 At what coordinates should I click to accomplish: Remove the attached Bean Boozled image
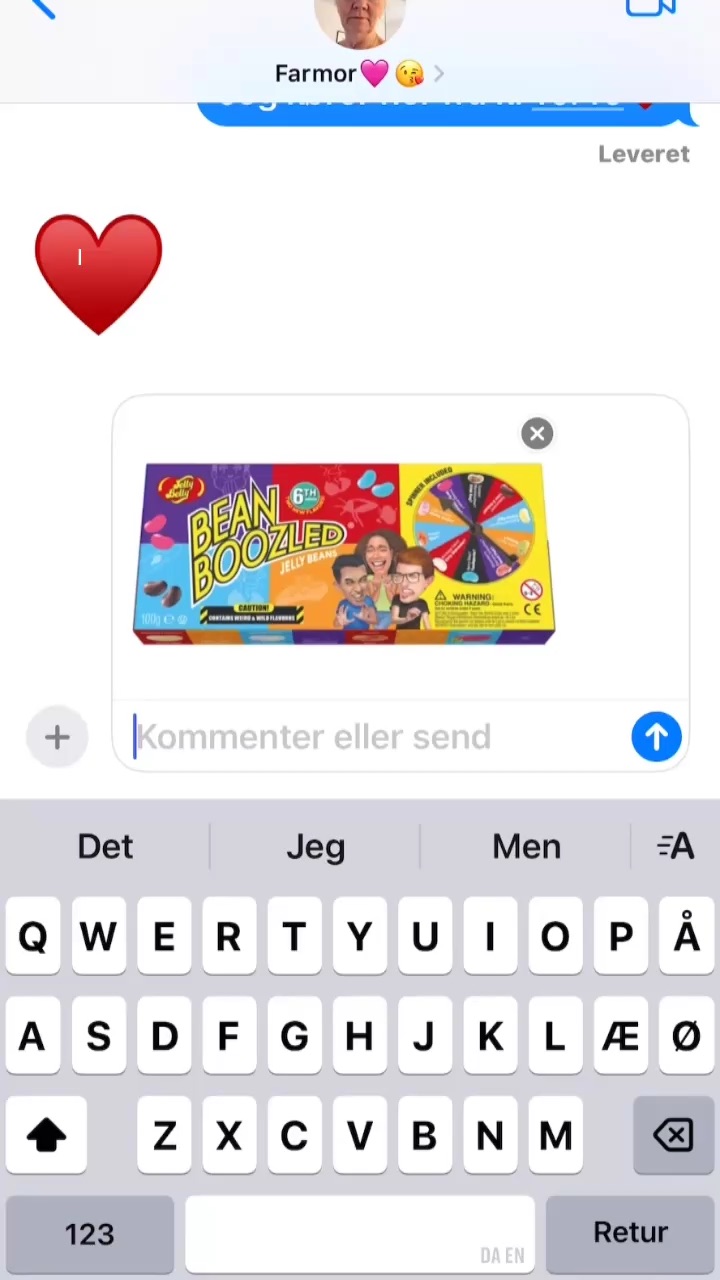(x=537, y=433)
